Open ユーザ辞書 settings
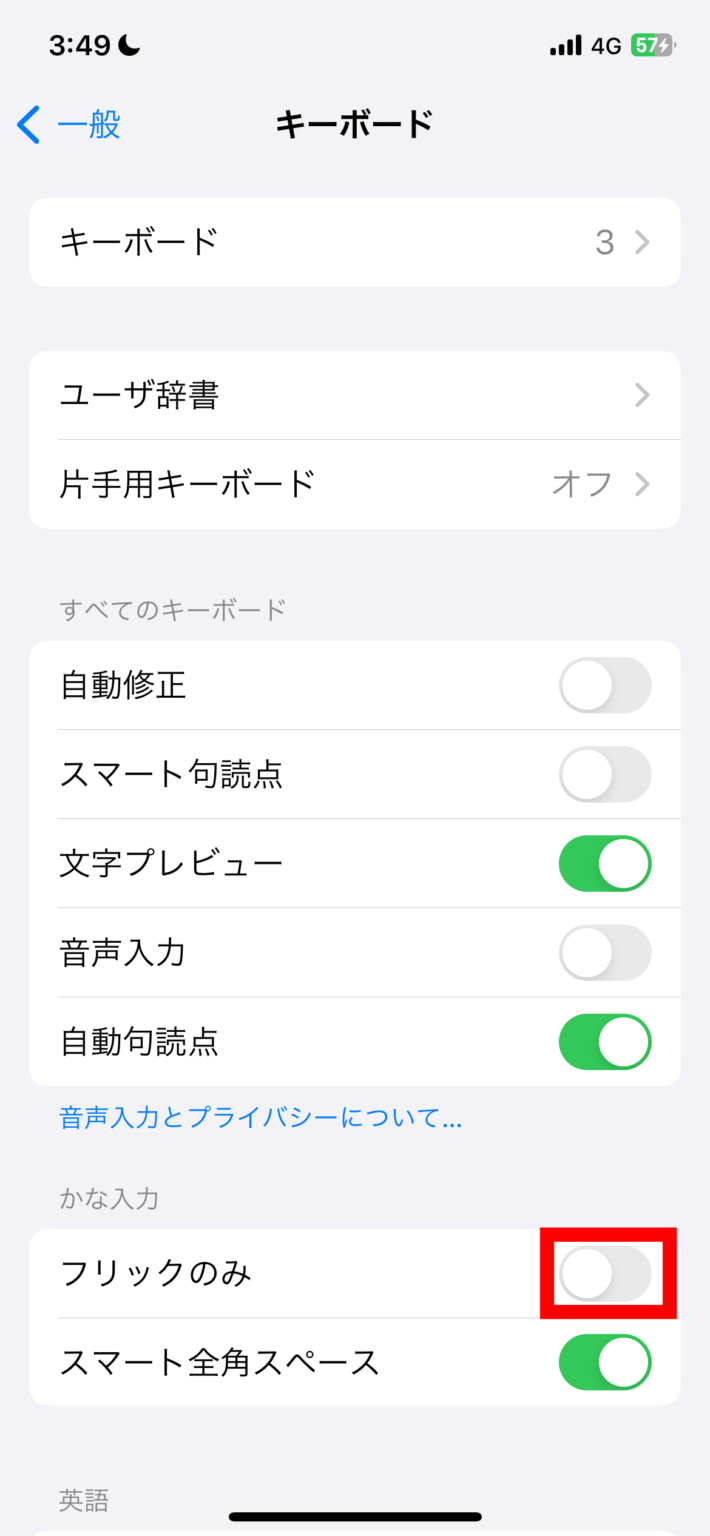The width and height of the screenshot is (710, 1536). click(x=354, y=396)
